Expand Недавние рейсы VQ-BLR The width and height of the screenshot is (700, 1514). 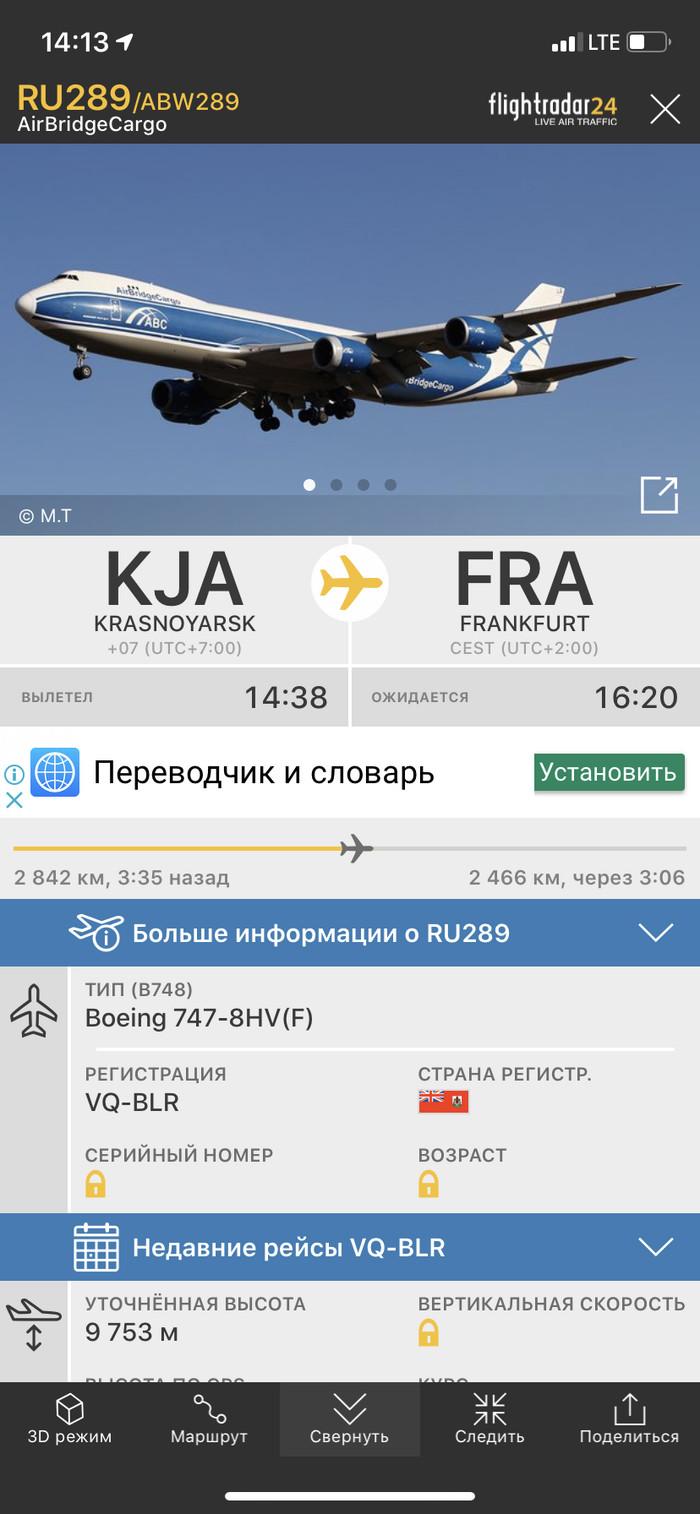pyautogui.click(x=656, y=1247)
